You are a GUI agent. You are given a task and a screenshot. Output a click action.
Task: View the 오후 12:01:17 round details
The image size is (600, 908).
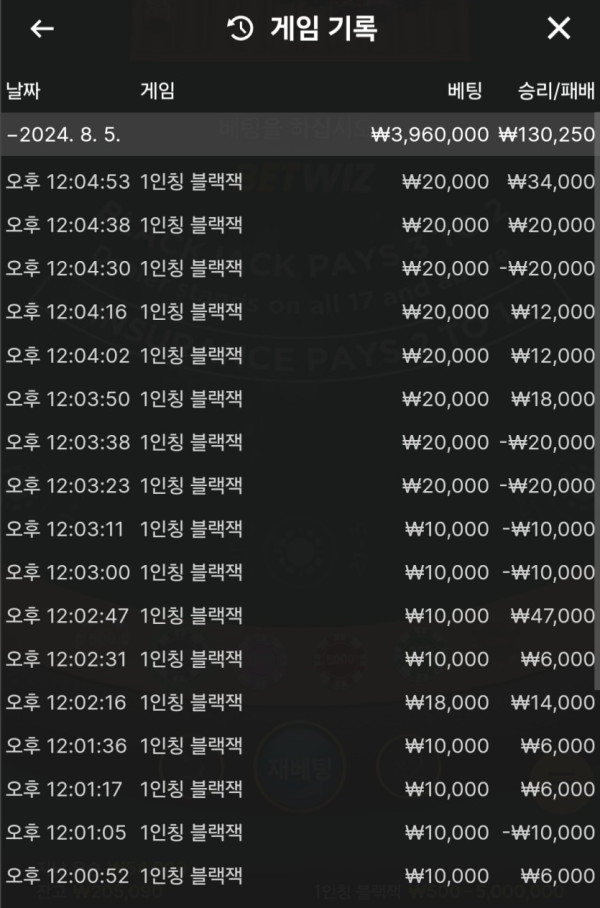click(300, 790)
